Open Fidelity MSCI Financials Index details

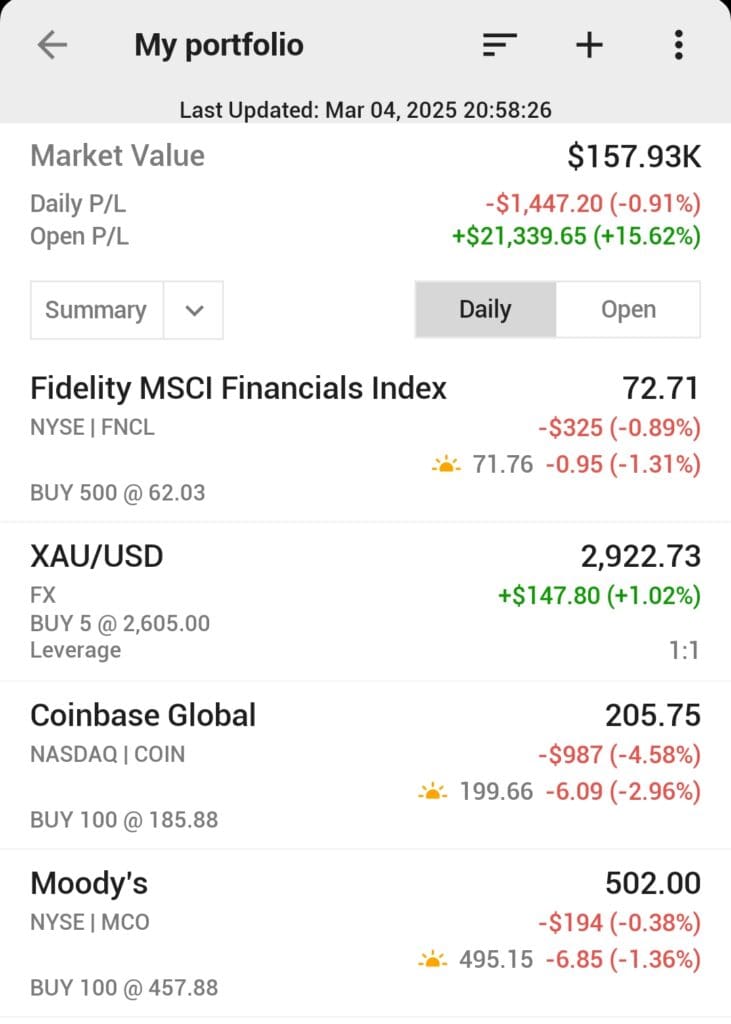238,388
